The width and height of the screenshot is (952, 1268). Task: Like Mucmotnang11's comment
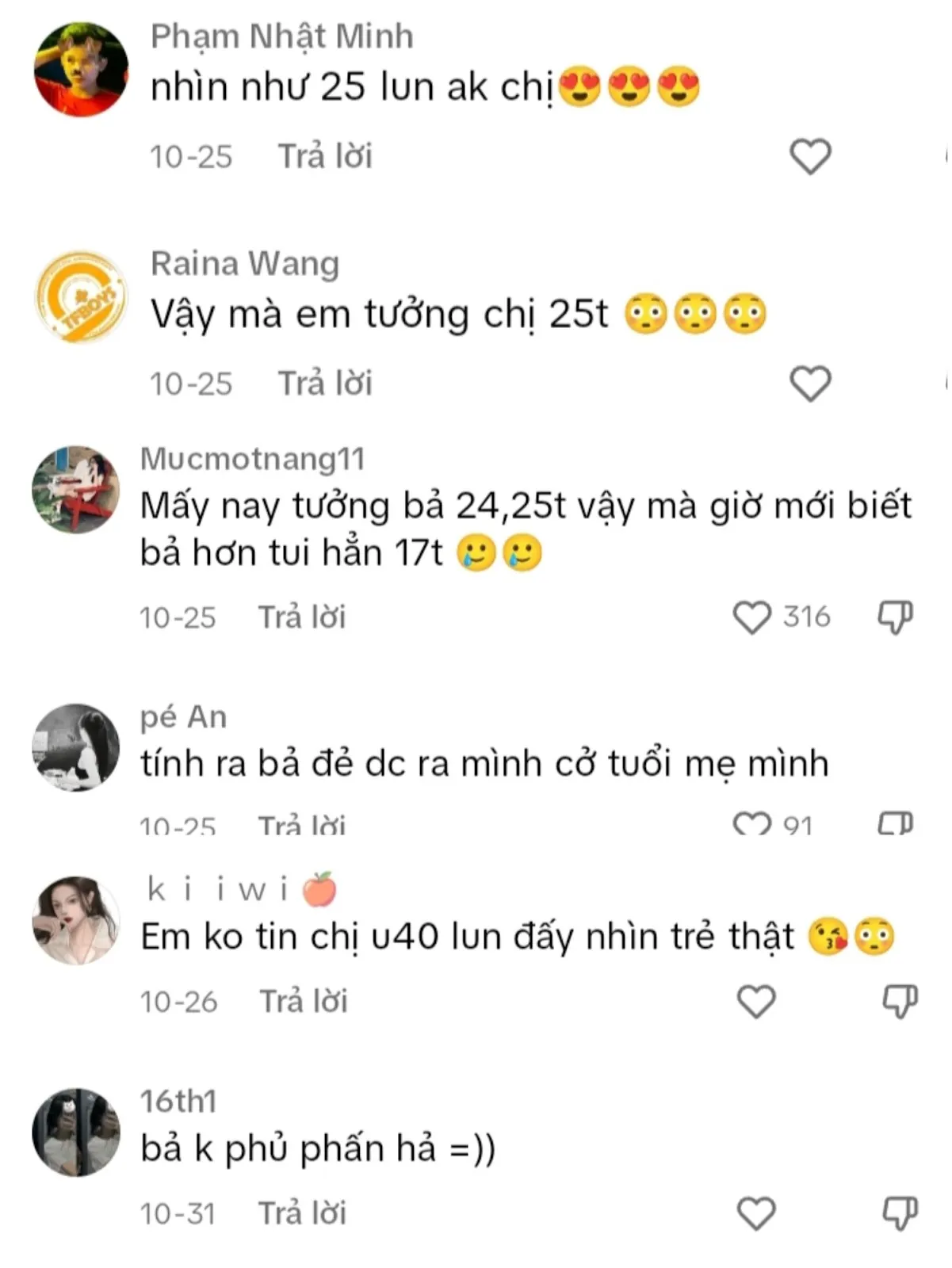[x=751, y=617]
